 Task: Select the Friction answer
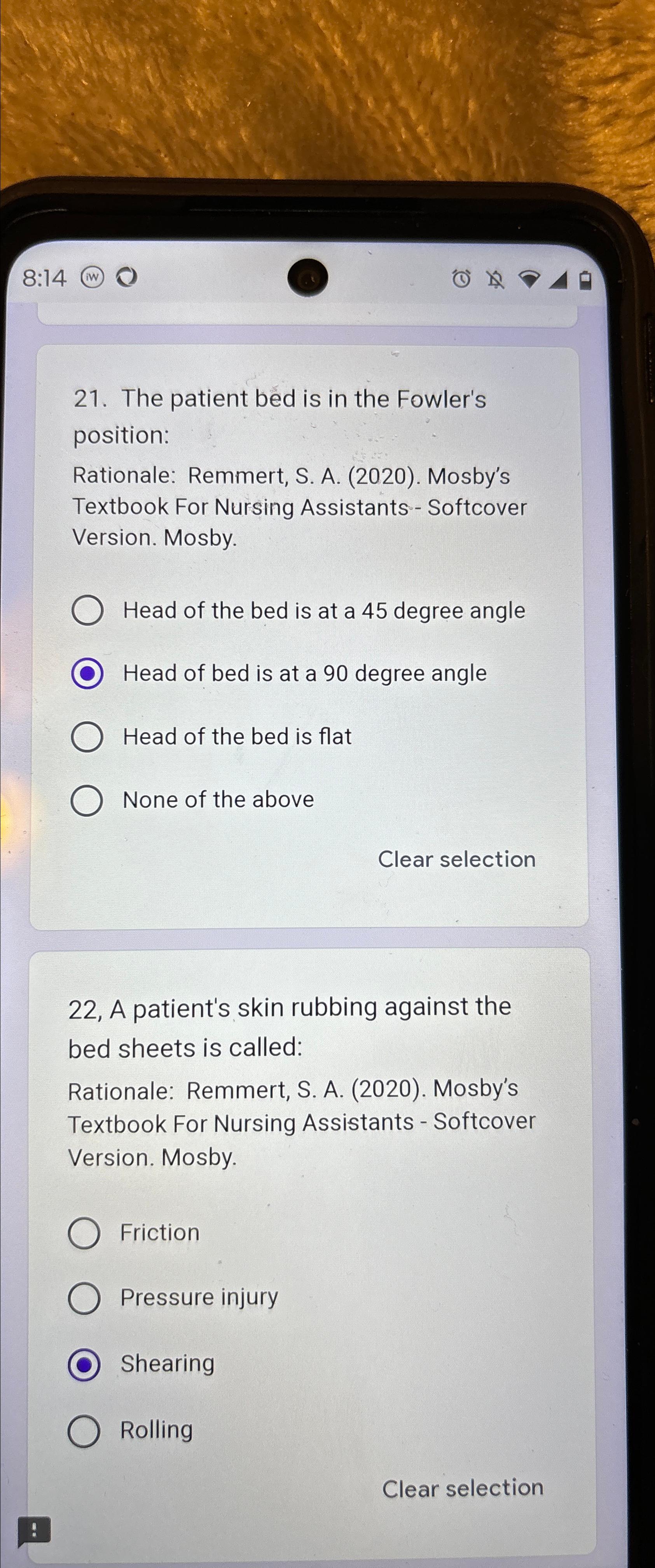click(84, 1233)
